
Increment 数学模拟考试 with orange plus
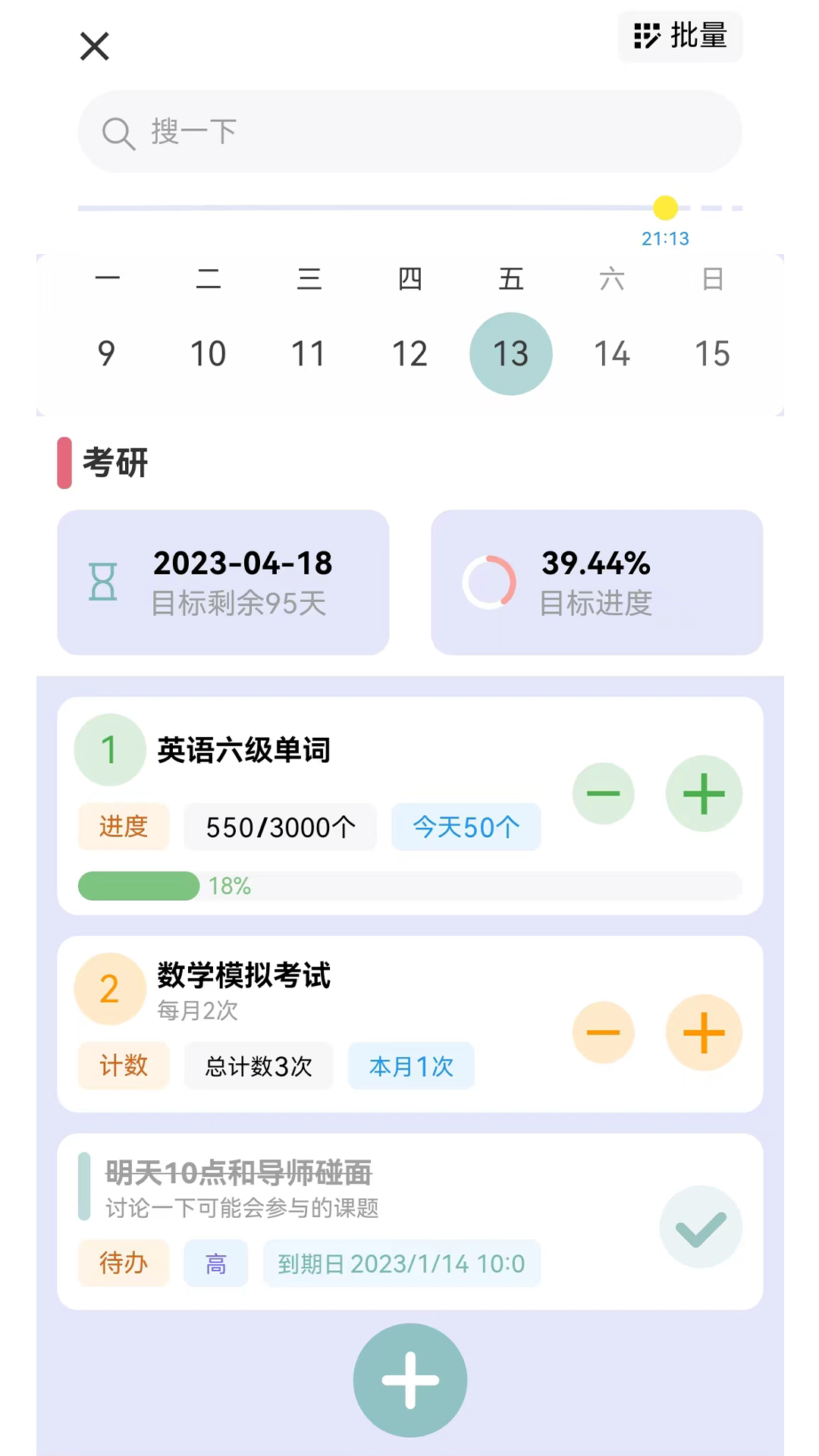(704, 1032)
